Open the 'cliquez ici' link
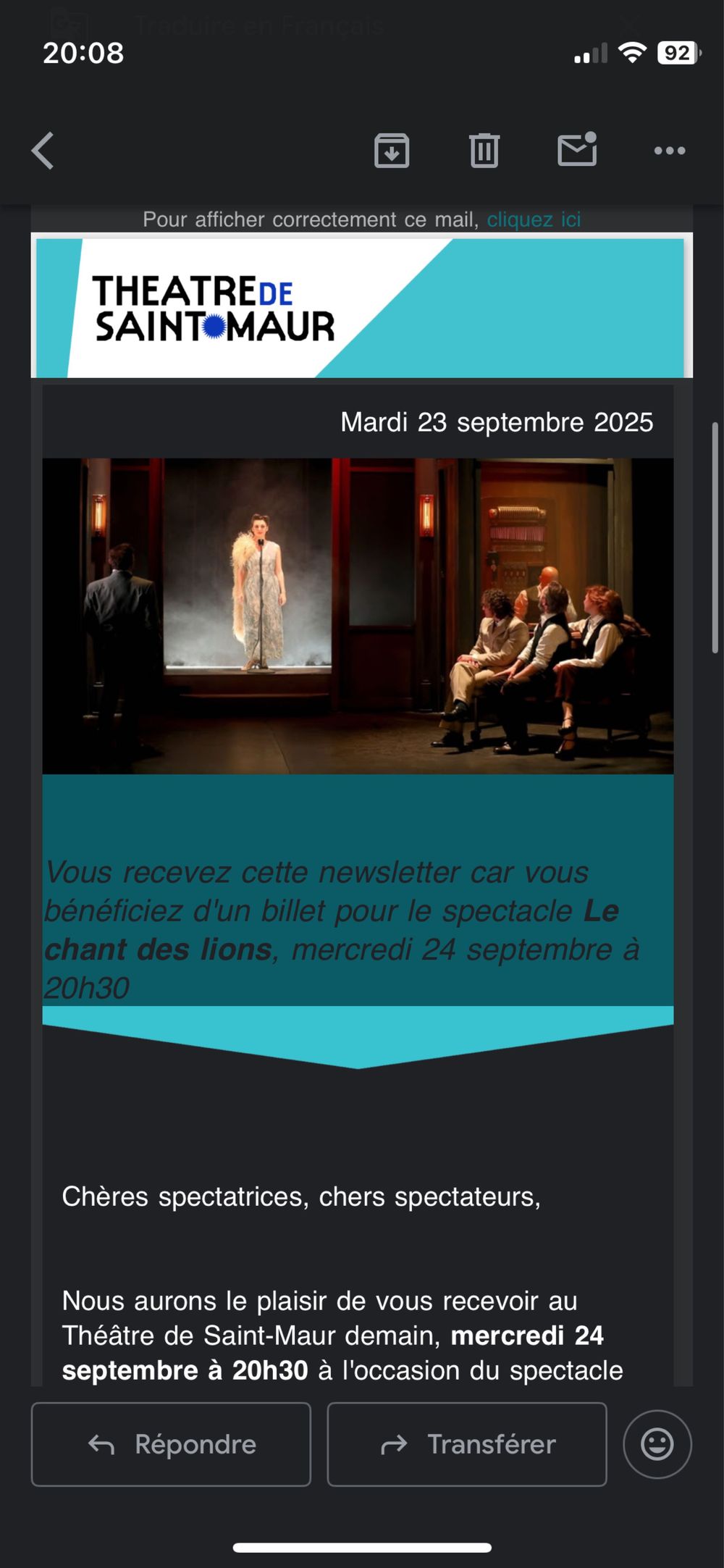The height and width of the screenshot is (1568, 724). pyautogui.click(x=534, y=219)
